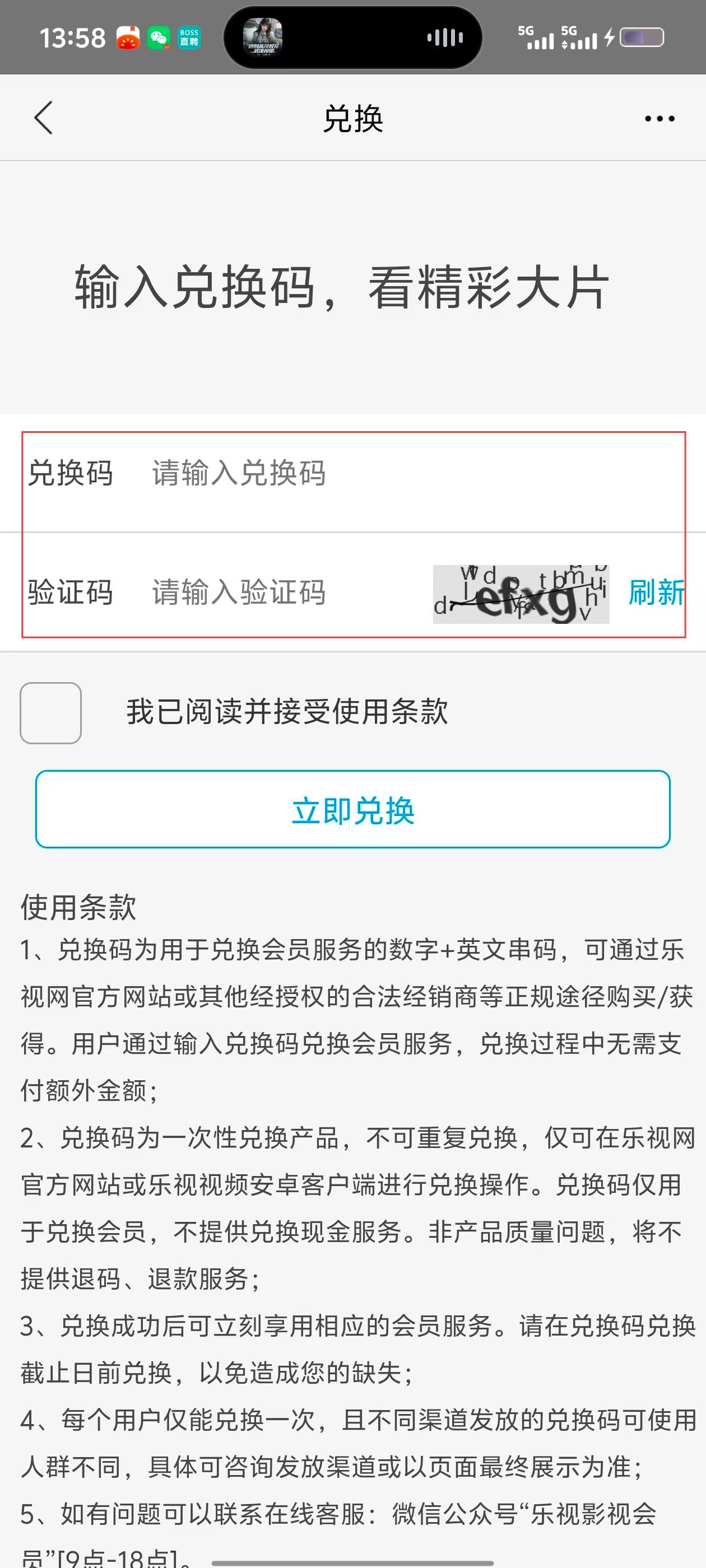Tap the captcha image to reload it
Screen dimensions: 706x1568
point(521,594)
